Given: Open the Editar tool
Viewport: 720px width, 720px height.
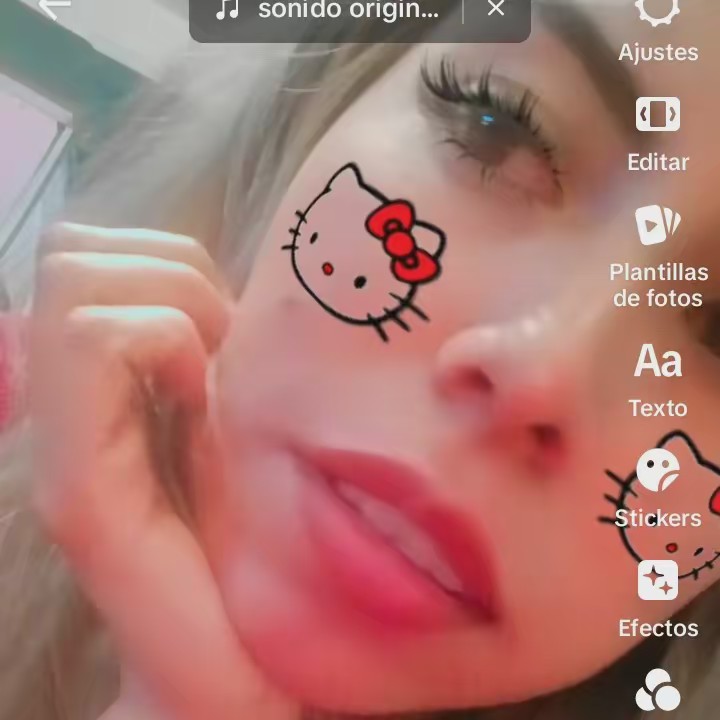Looking at the screenshot, I should click(657, 132).
